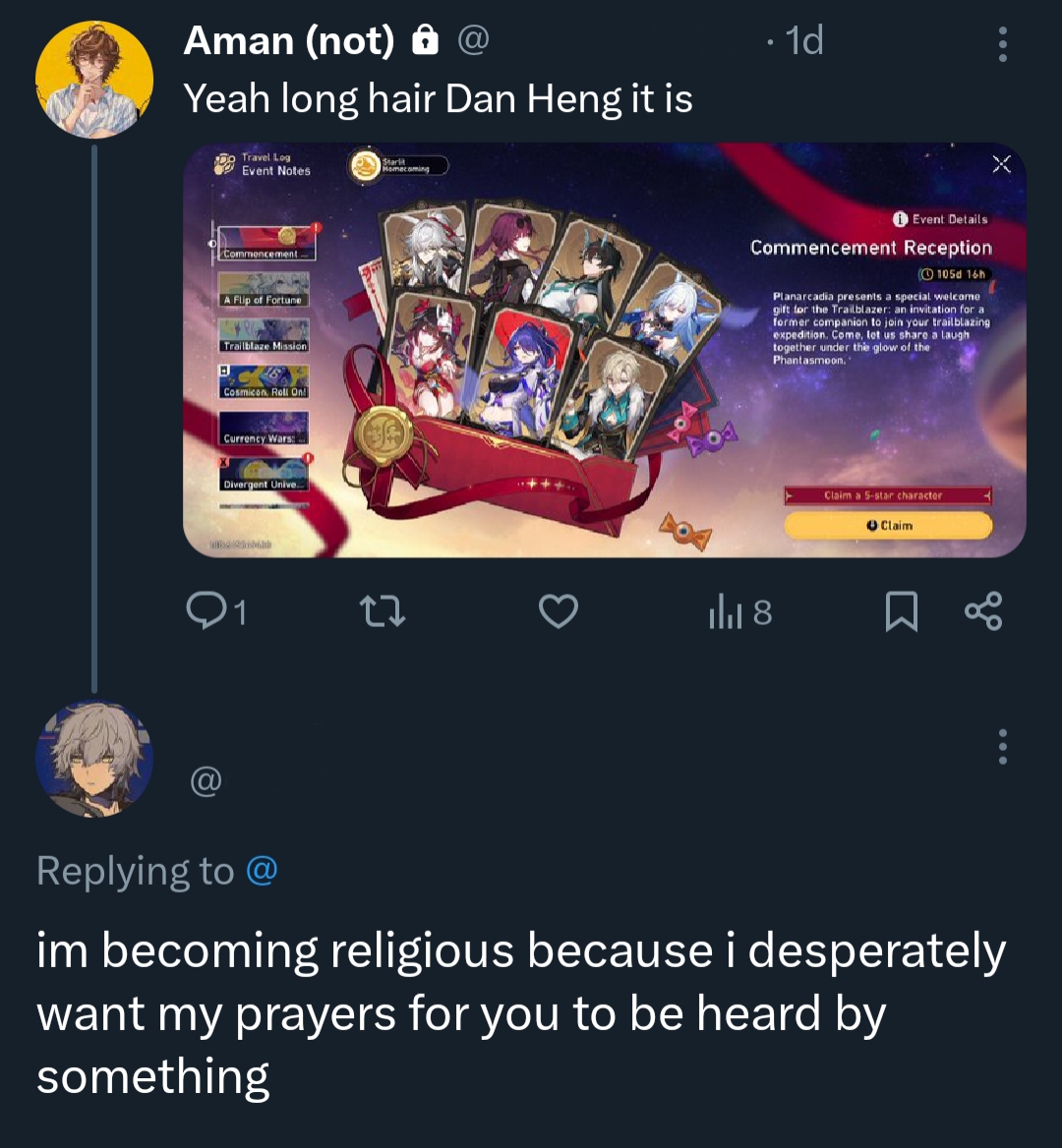Viewport: 1062px width, 1148px height.
Task: Open the replier's profile avatar
Action: pos(94,759)
